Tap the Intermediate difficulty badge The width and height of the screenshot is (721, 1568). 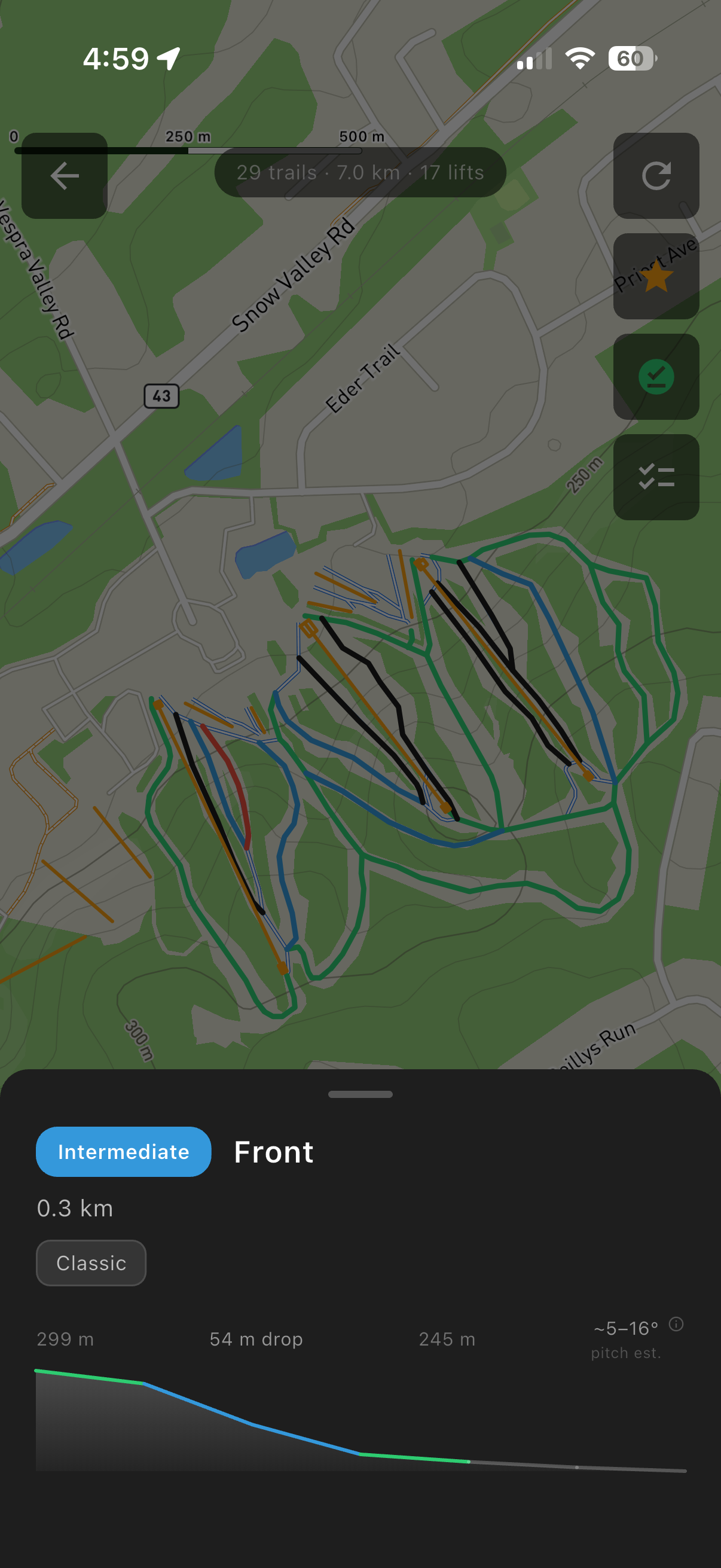point(123,1151)
